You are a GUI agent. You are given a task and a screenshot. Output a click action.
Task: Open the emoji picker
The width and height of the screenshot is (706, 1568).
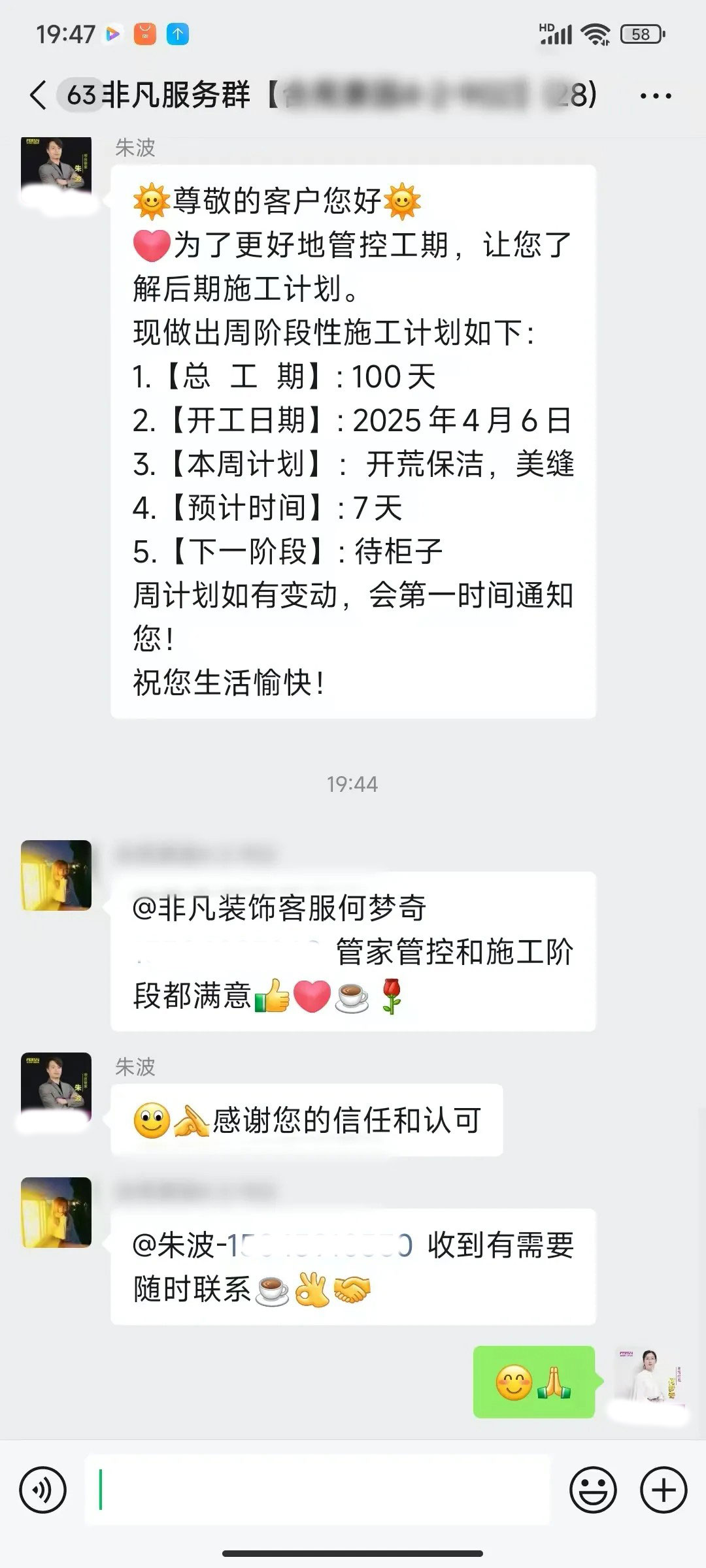[x=593, y=1490]
